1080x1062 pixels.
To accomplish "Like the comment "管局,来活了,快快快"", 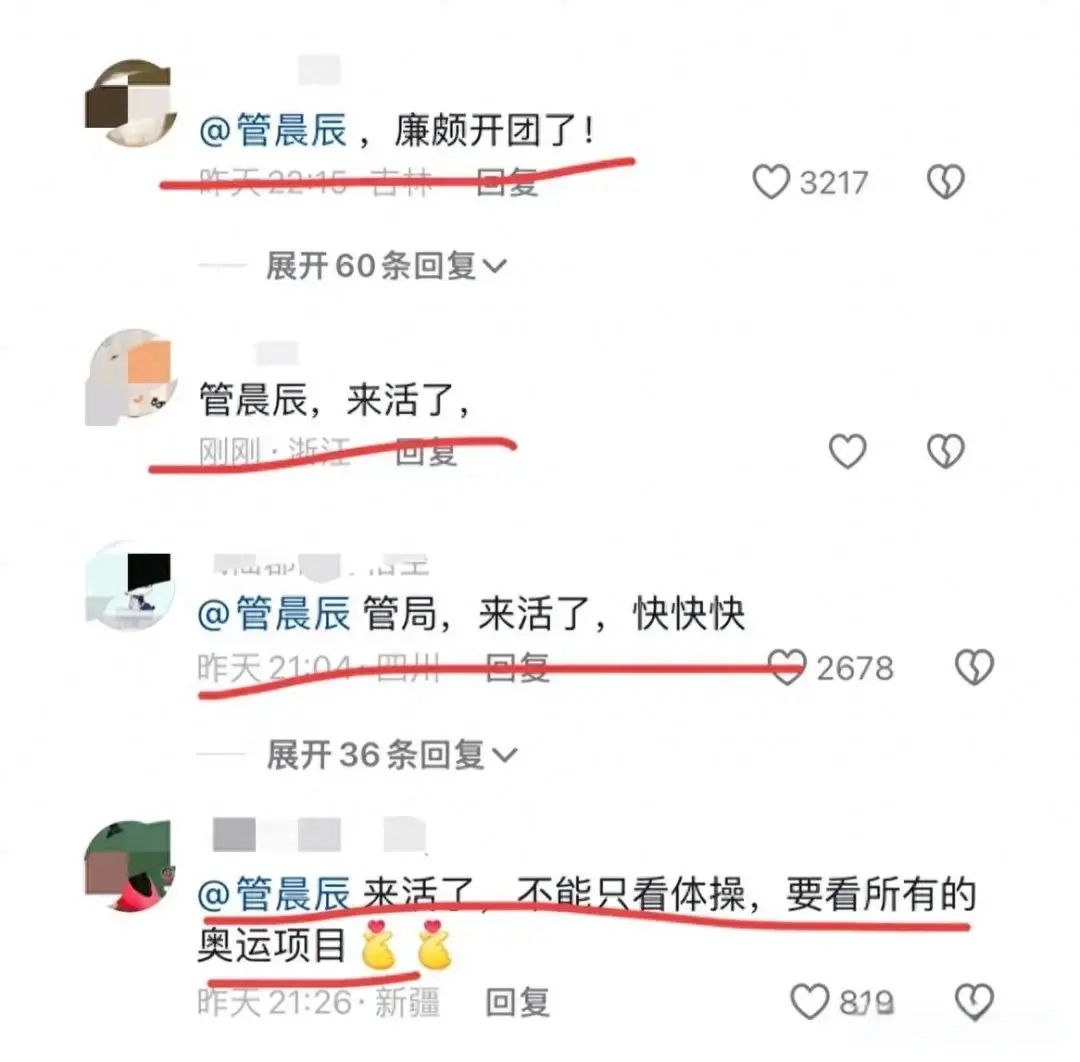I will [787, 667].
